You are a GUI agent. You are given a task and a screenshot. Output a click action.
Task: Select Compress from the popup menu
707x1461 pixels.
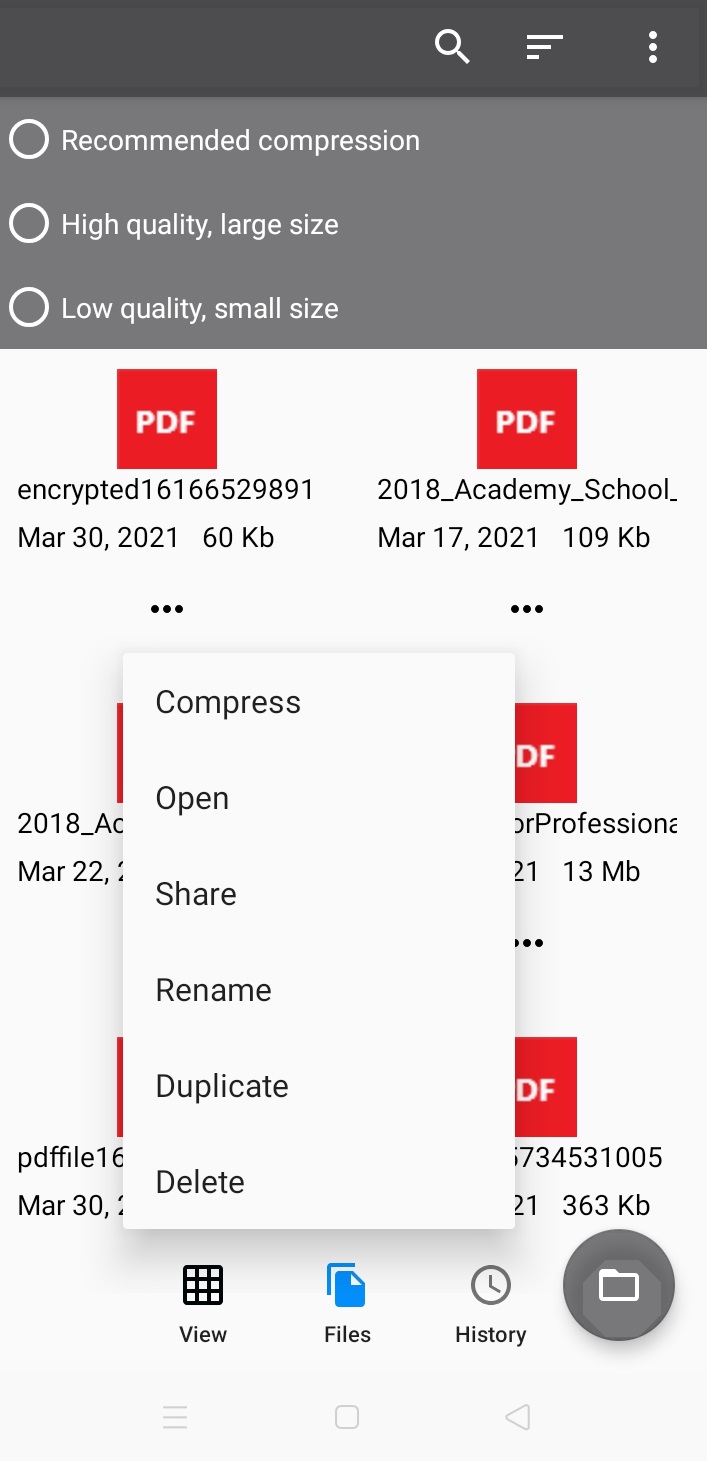click(x=228, y=702)
